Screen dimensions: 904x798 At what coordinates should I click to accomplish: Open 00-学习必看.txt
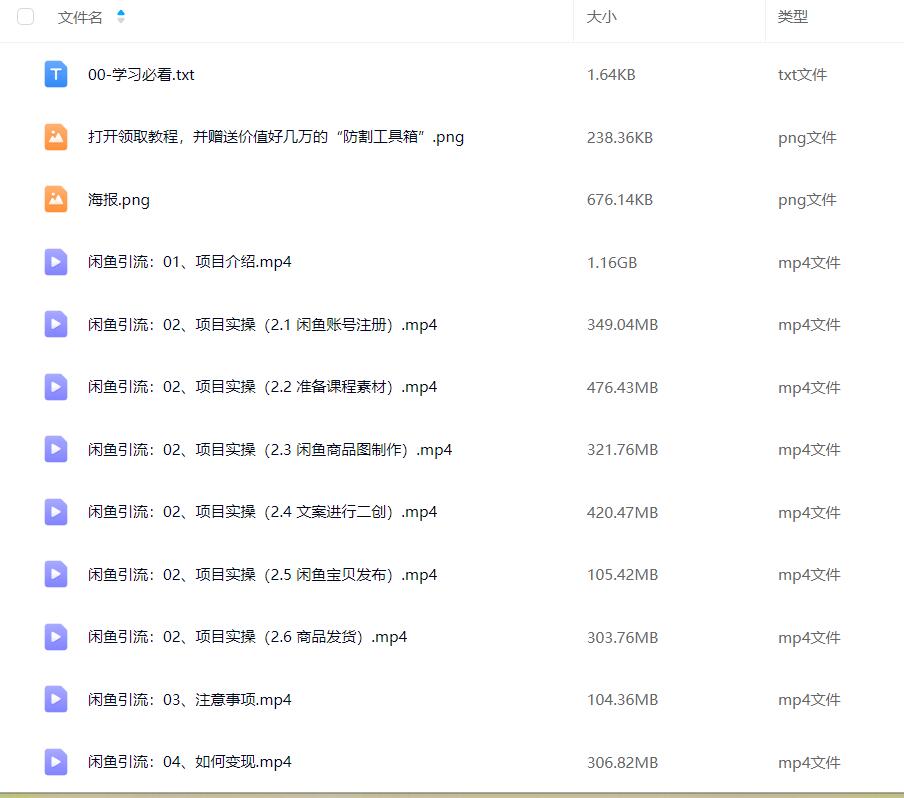coord(141,75)
